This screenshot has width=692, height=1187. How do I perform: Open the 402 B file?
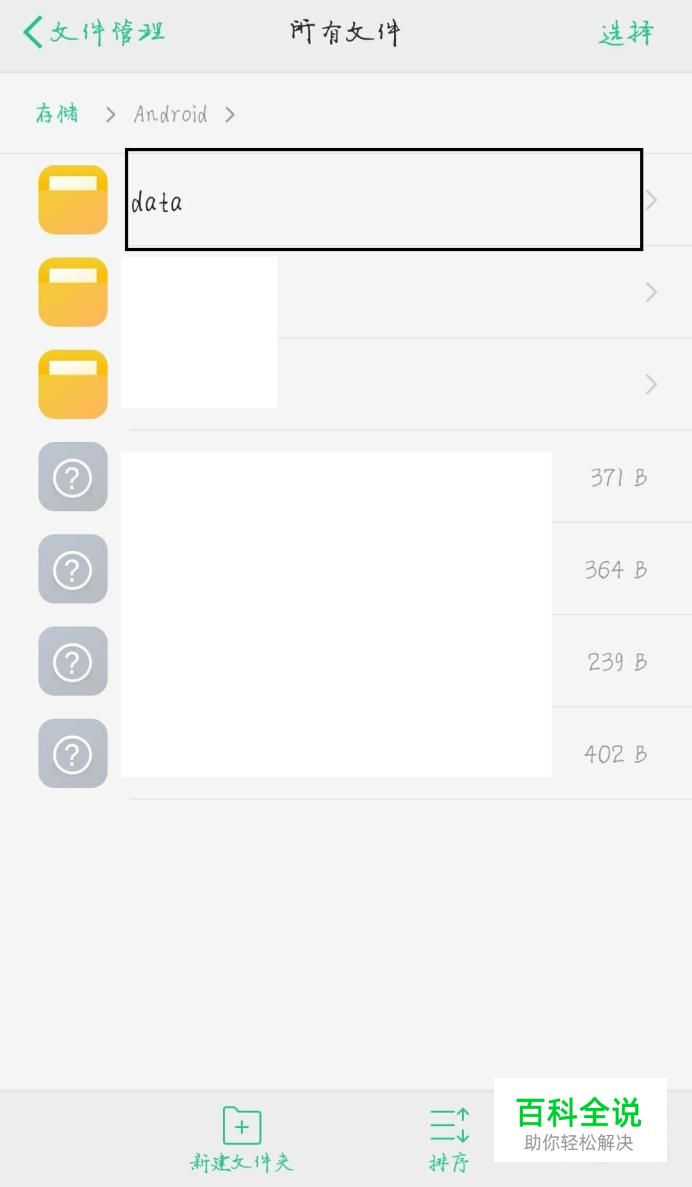[346, 754]
